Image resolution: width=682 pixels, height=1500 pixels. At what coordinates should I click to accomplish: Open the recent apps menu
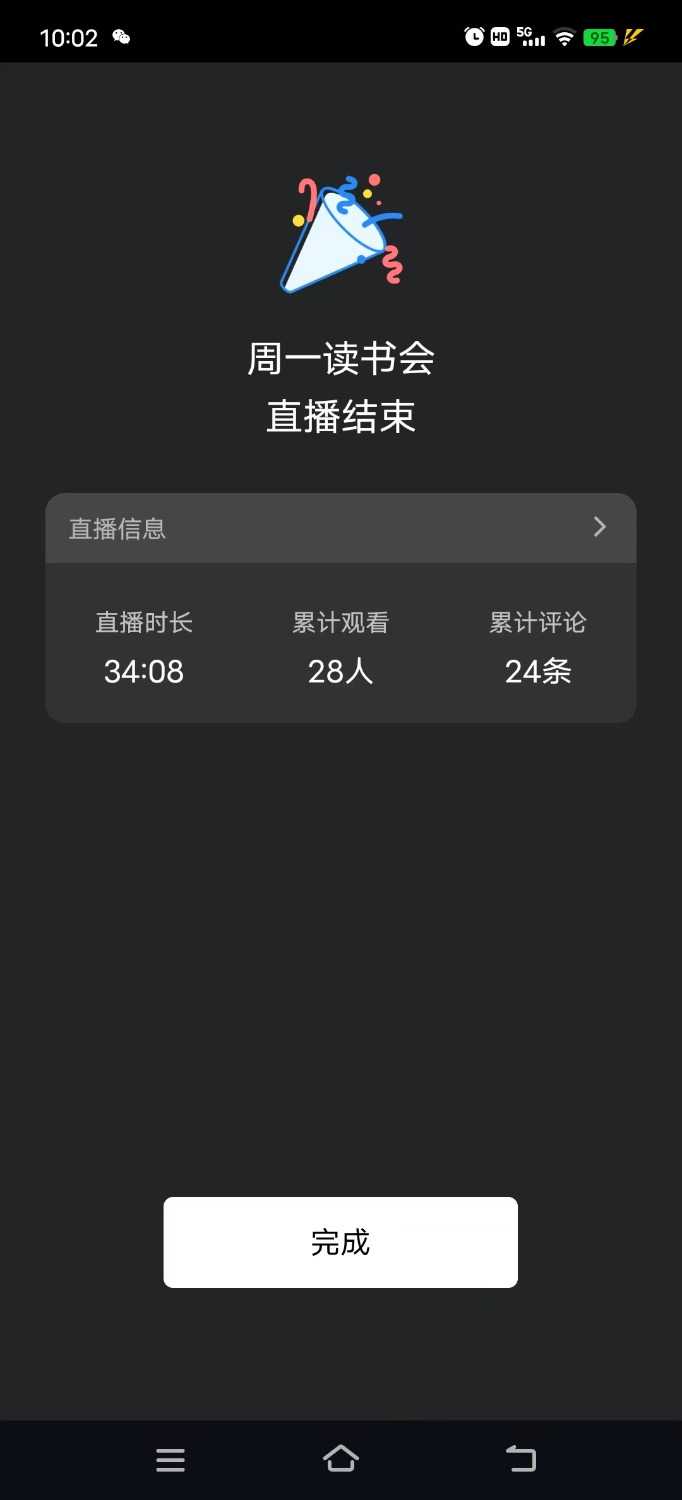pyautogui.click(x=170, y=1460)
